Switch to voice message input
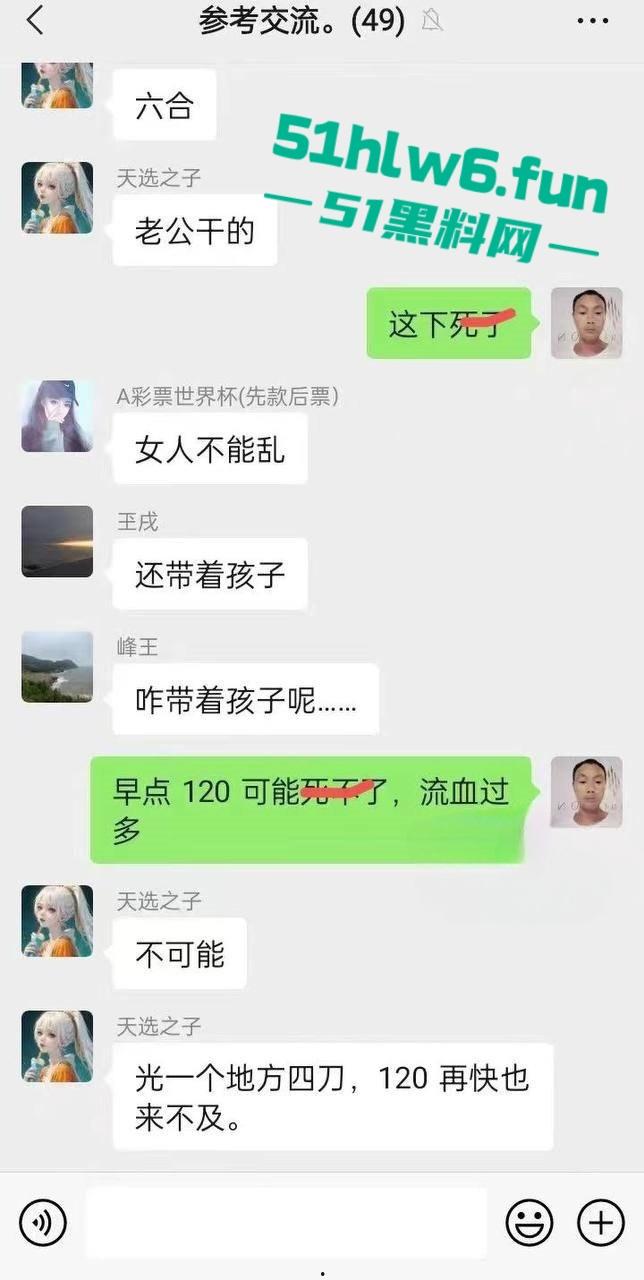Viewport: 644px width, 1280px height. point(43,1222)
